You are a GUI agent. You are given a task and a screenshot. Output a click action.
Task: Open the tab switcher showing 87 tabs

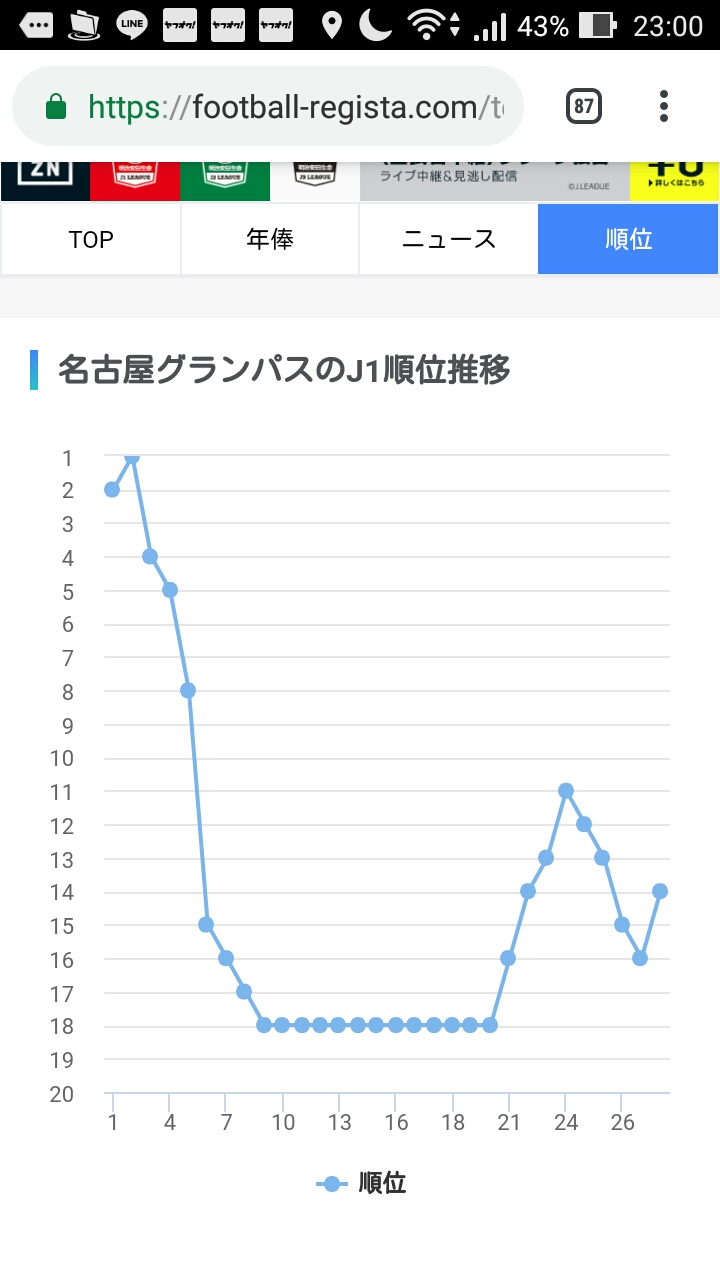(x=584, y=107)
